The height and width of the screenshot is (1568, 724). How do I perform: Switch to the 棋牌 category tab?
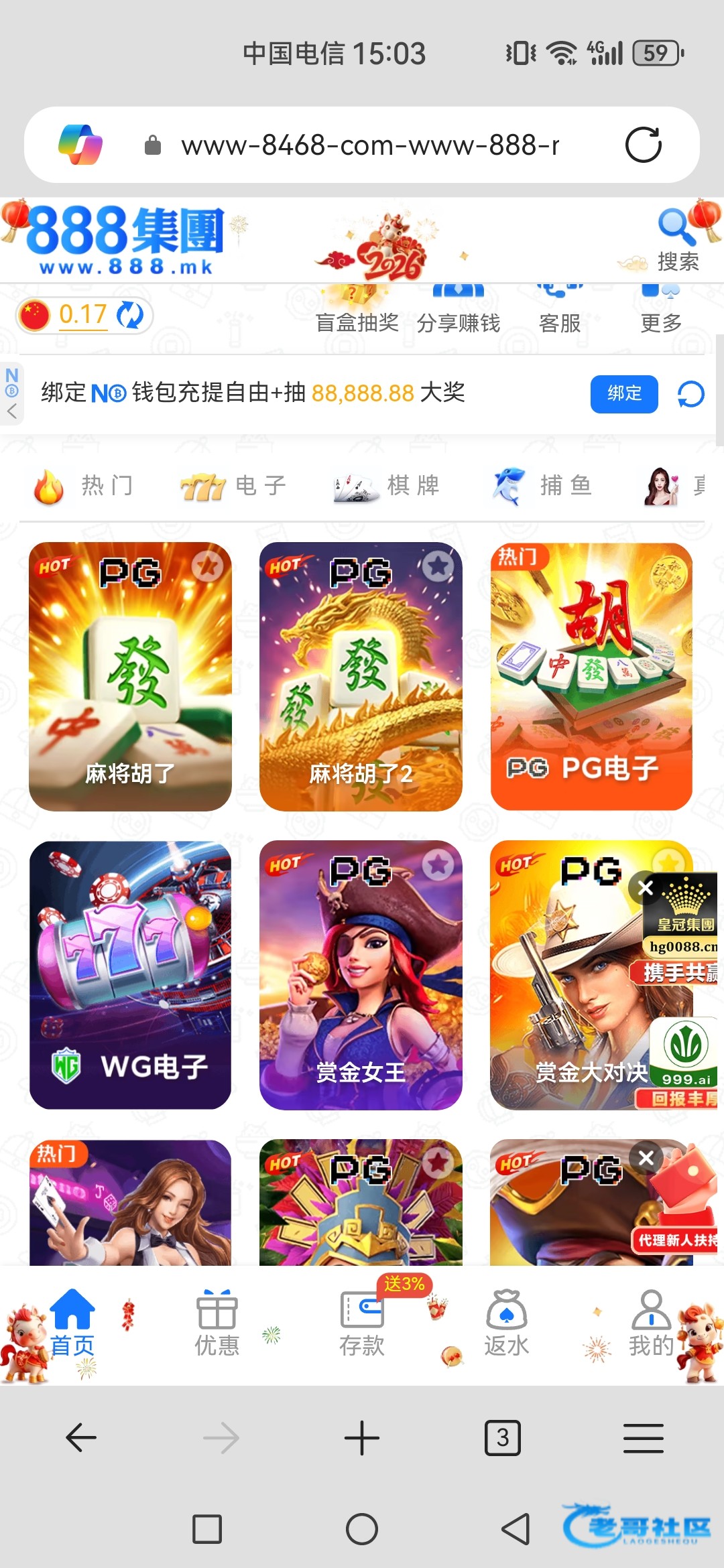(x=386, y=486)
